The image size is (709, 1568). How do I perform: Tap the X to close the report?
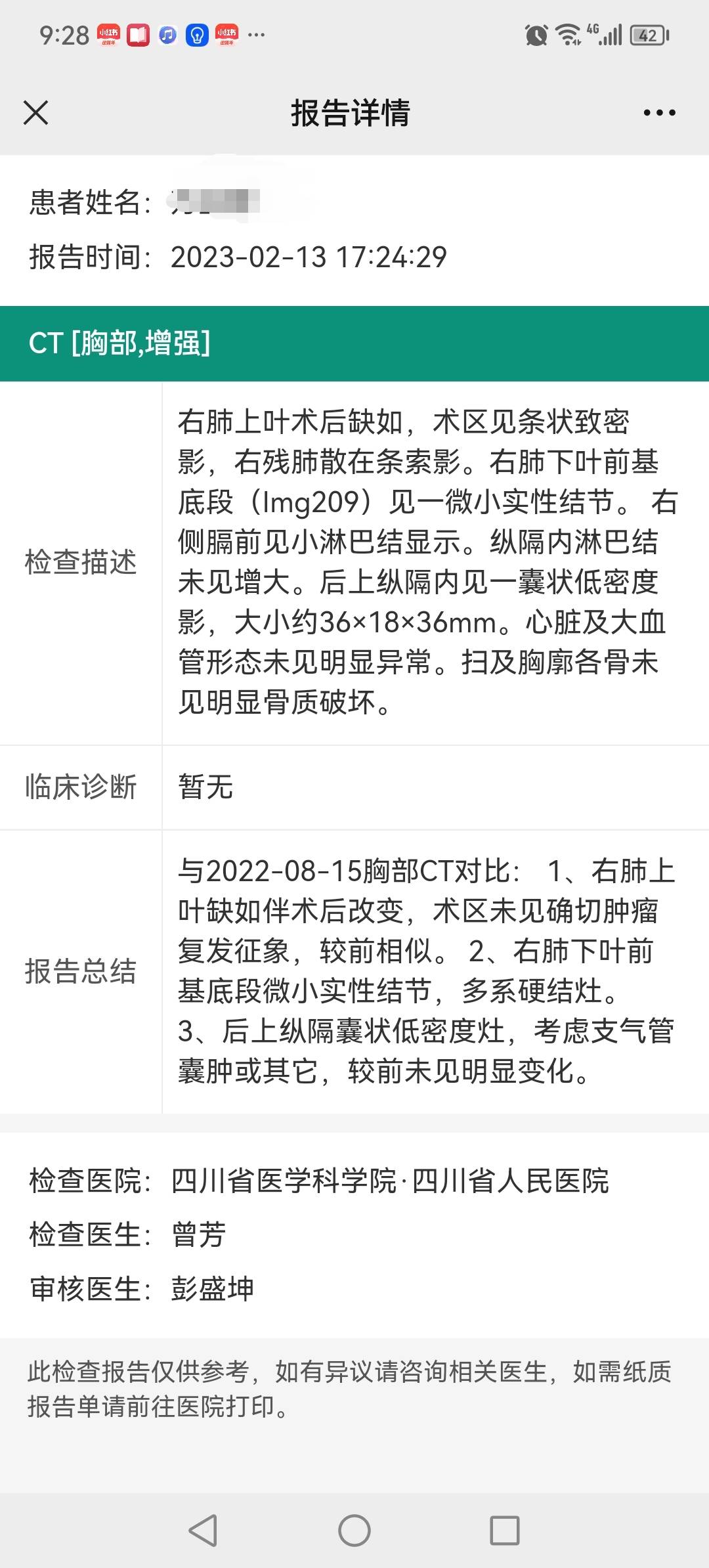click(x=36, y=113)
